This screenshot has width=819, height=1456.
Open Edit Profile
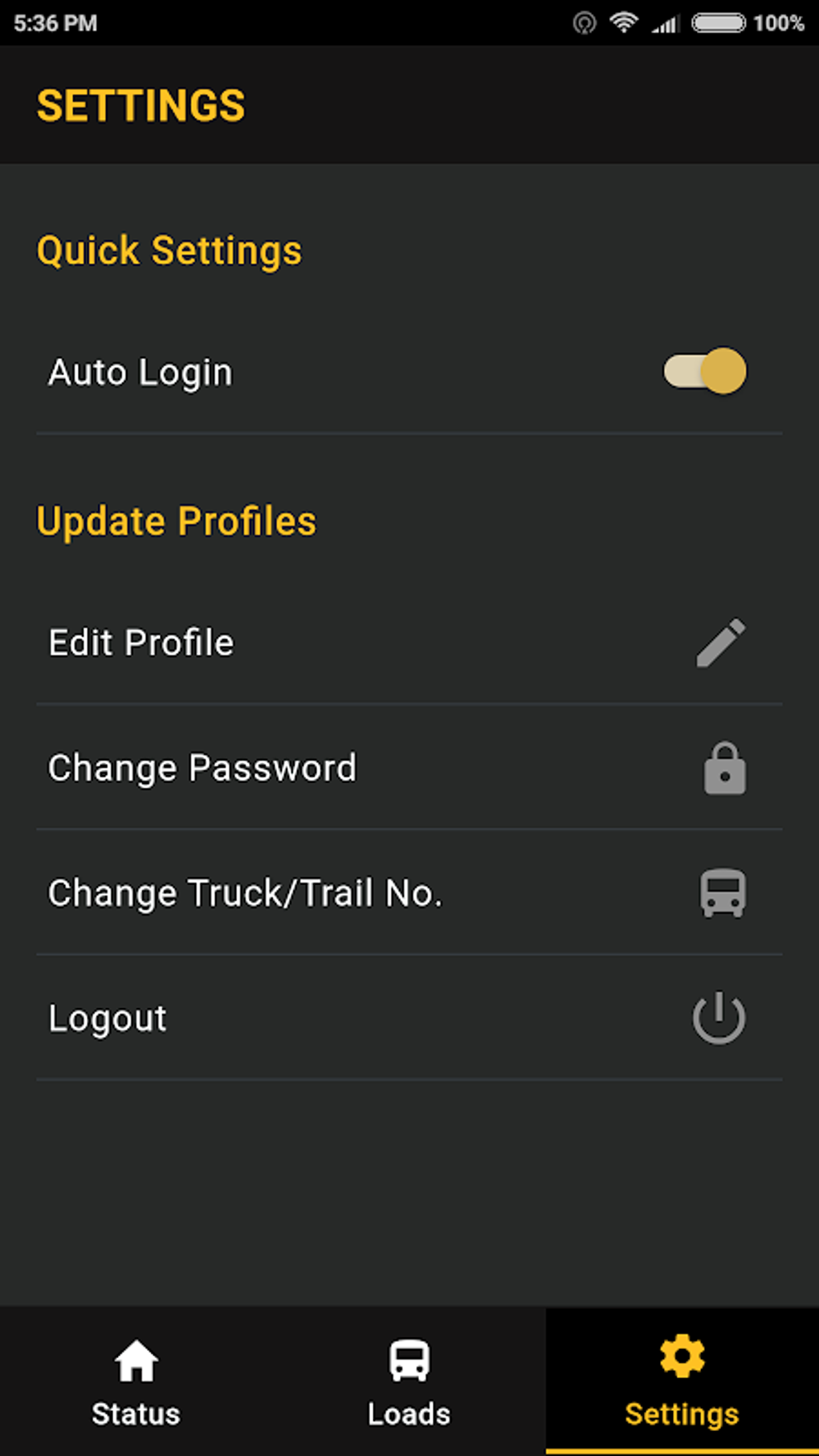point(409,642)
